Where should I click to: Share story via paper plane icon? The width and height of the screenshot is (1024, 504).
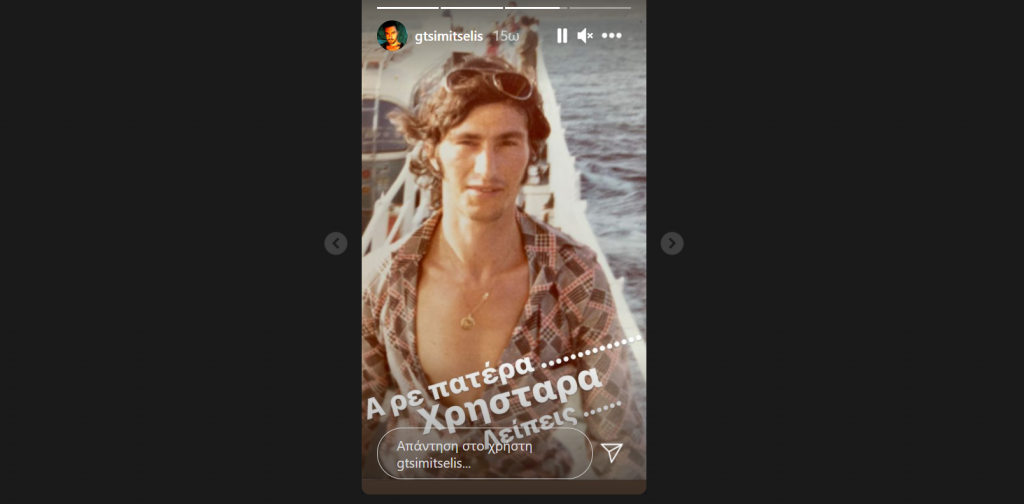tap(612, 453)
